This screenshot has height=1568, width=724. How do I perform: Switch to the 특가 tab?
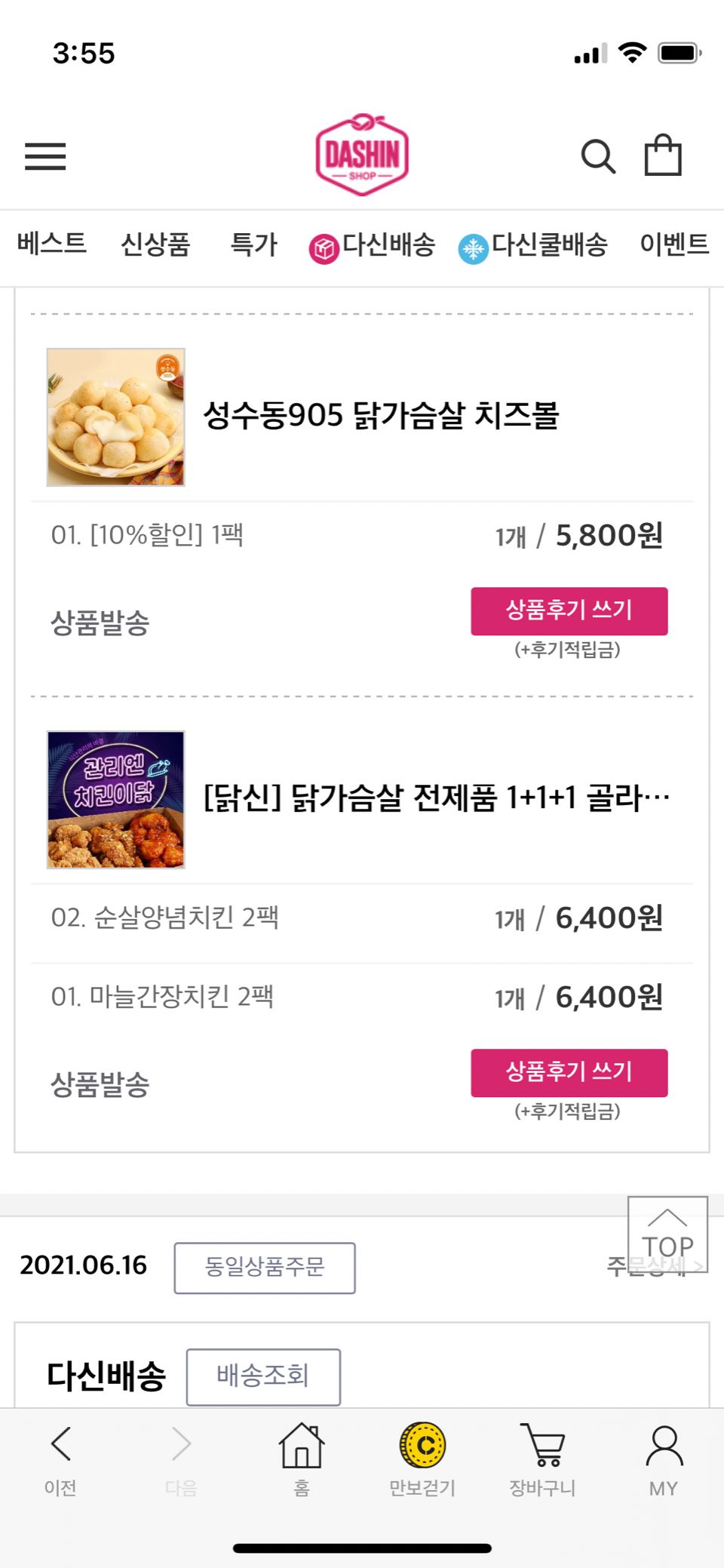(x=253, y=244)
